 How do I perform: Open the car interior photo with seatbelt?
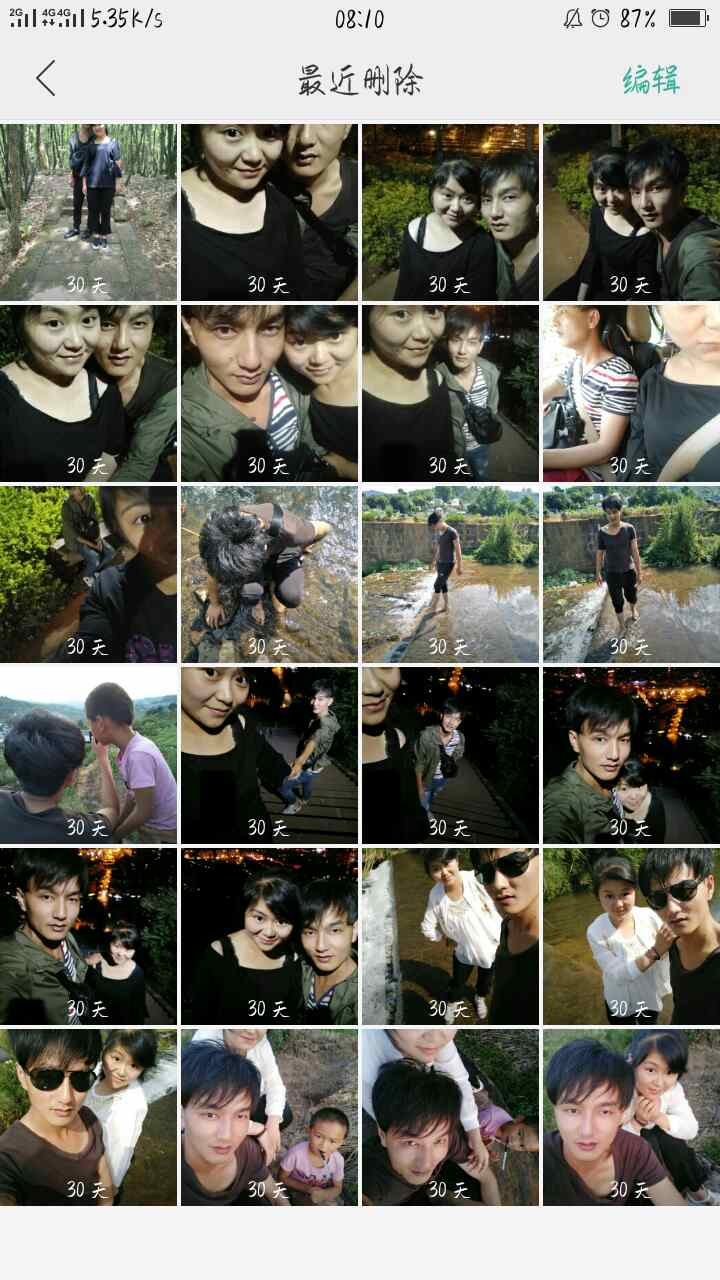(631, 392)
